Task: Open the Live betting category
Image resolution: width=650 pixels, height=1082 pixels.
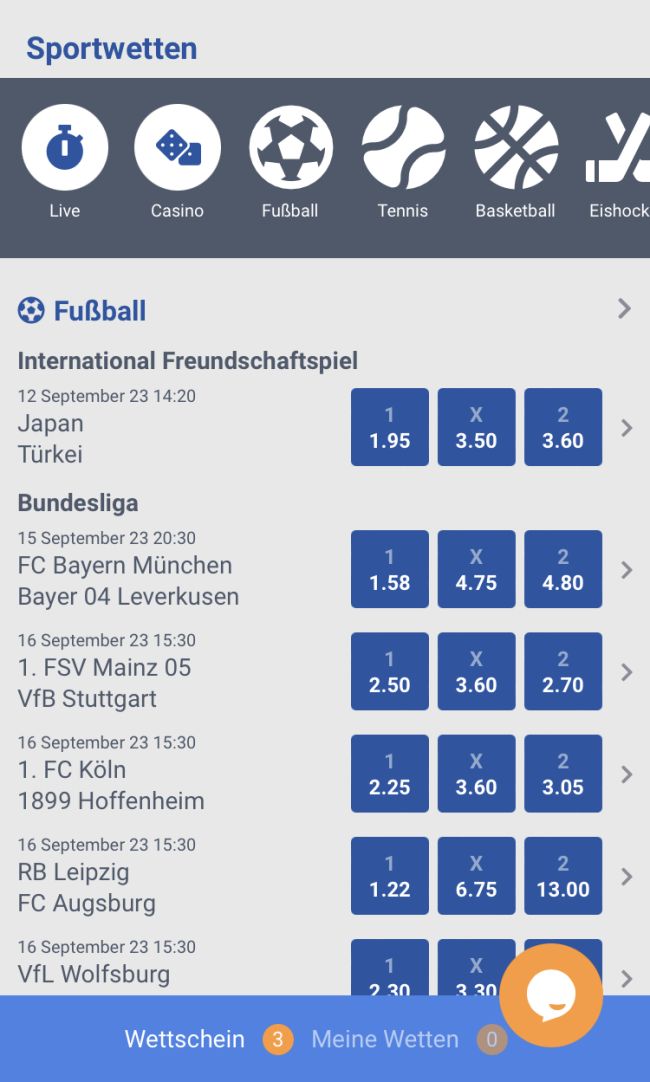Action: click(64, 148)
